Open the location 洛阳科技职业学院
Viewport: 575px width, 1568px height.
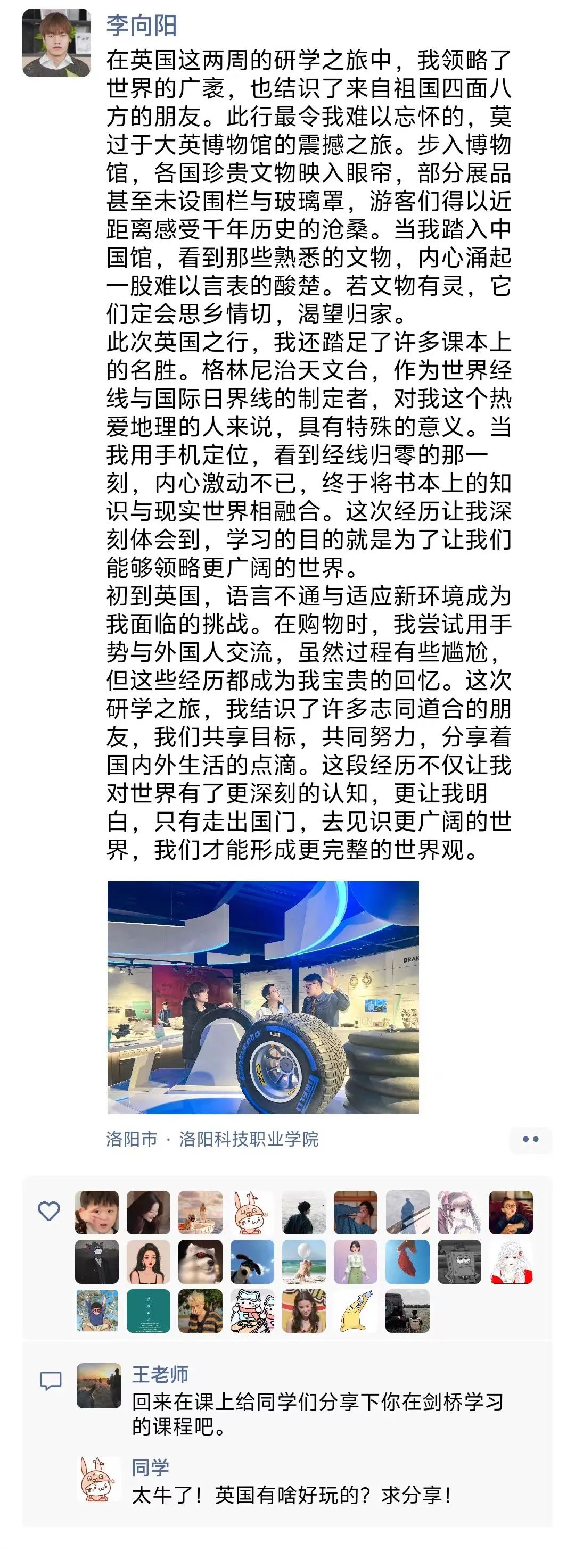point(249,1139)
